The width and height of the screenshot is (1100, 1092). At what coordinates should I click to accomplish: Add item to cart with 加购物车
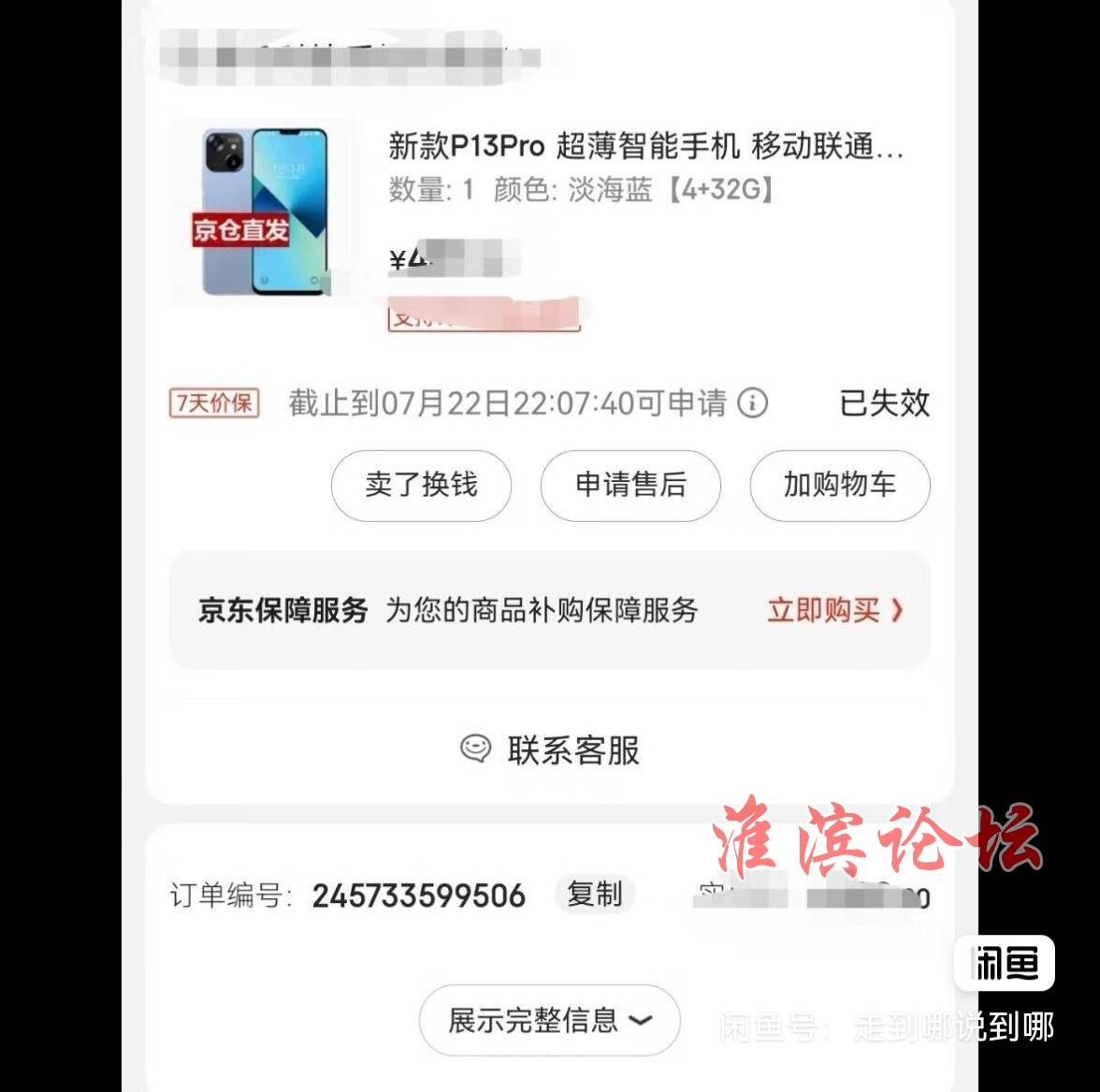tap(839, 485)
